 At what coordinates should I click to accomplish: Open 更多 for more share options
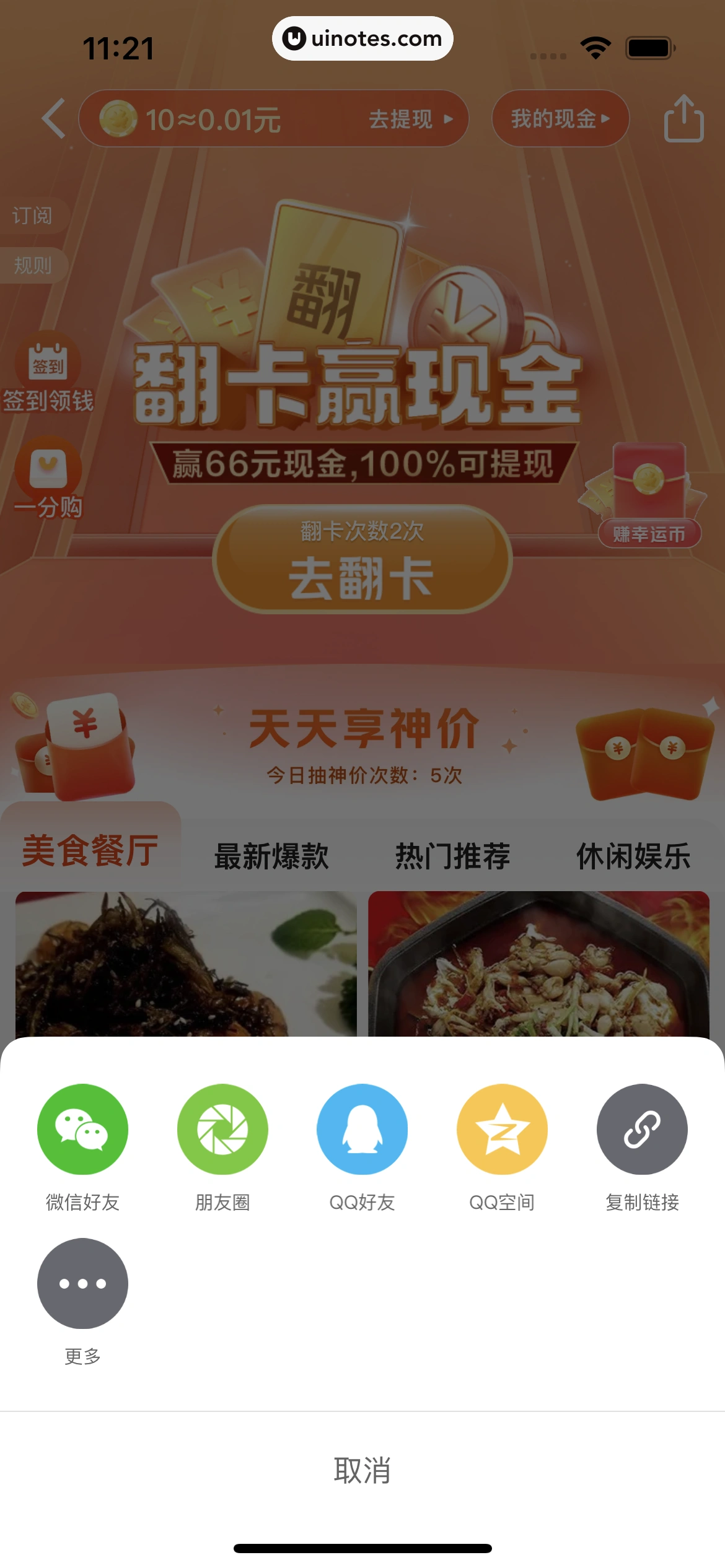click(x=82, y=1283)
